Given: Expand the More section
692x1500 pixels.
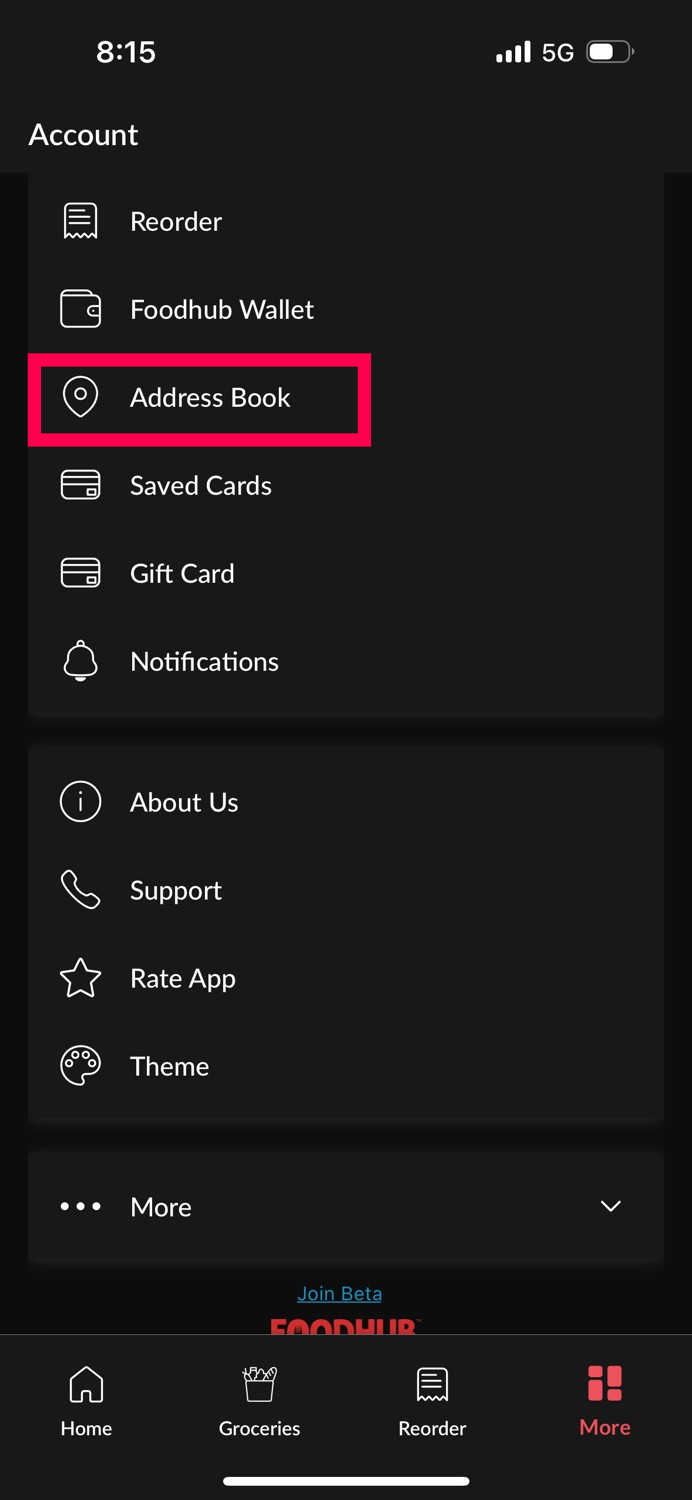Looking at the screenshot, I should 346,1206.
